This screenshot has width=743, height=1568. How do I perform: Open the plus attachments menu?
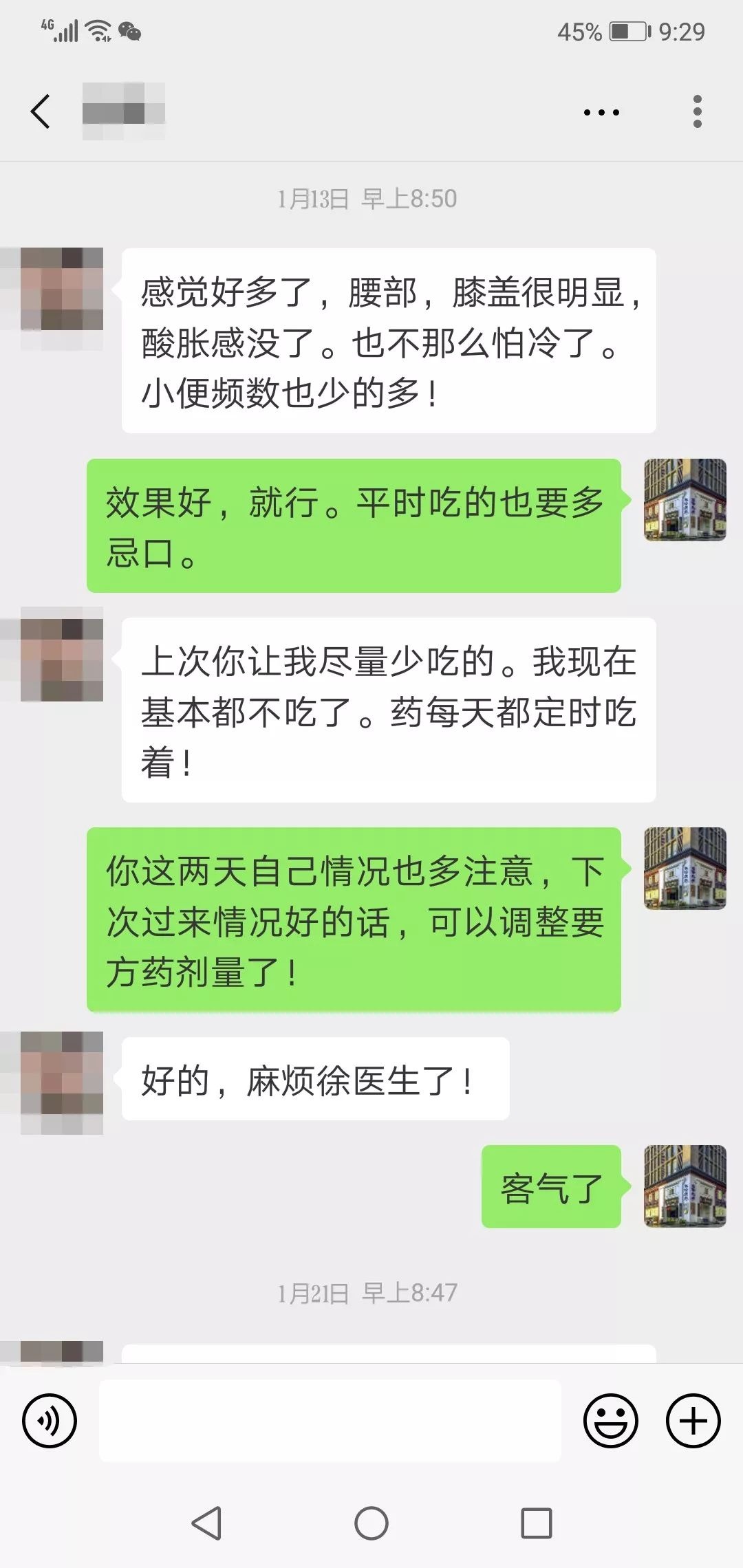[x=693, y=1420]
